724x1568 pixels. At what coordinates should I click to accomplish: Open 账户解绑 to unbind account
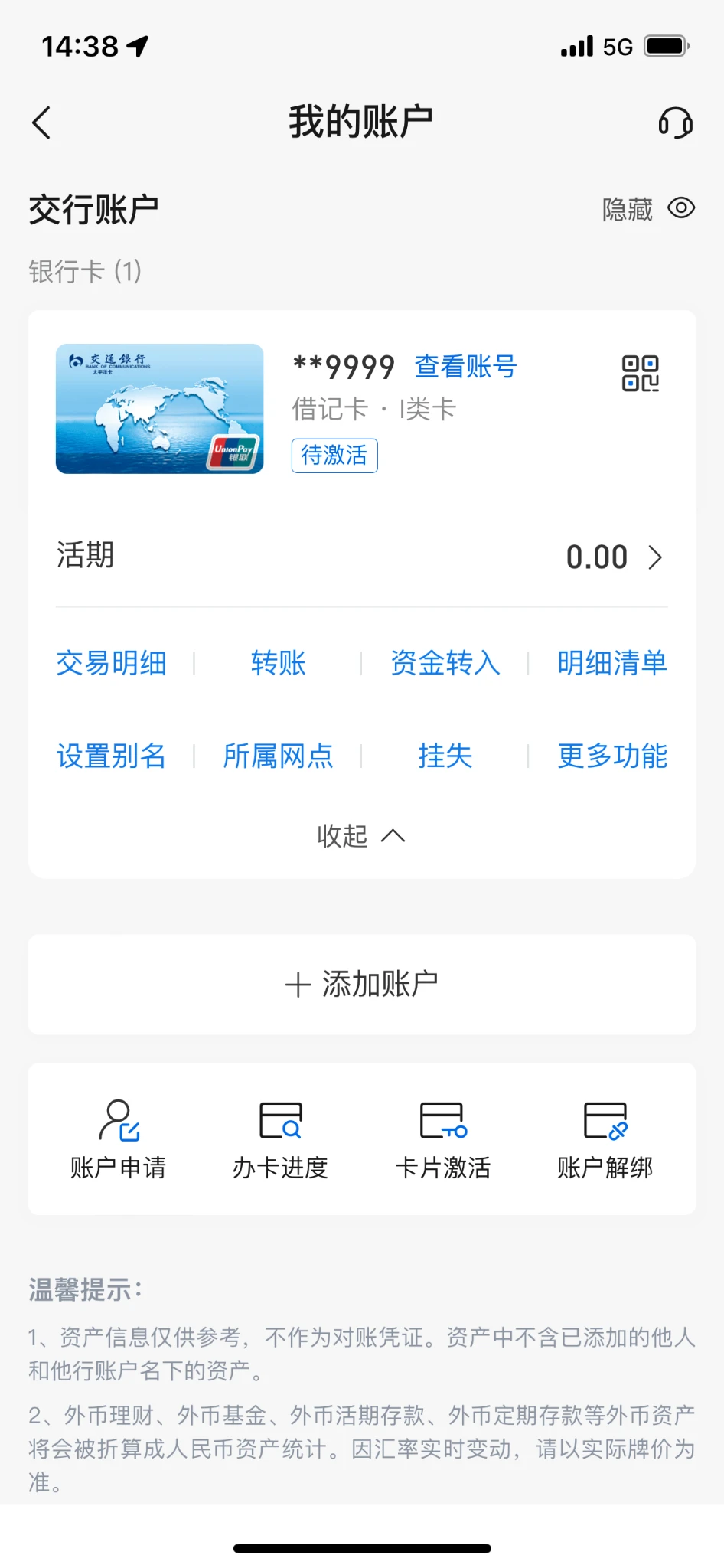(x=605, y=1139)
